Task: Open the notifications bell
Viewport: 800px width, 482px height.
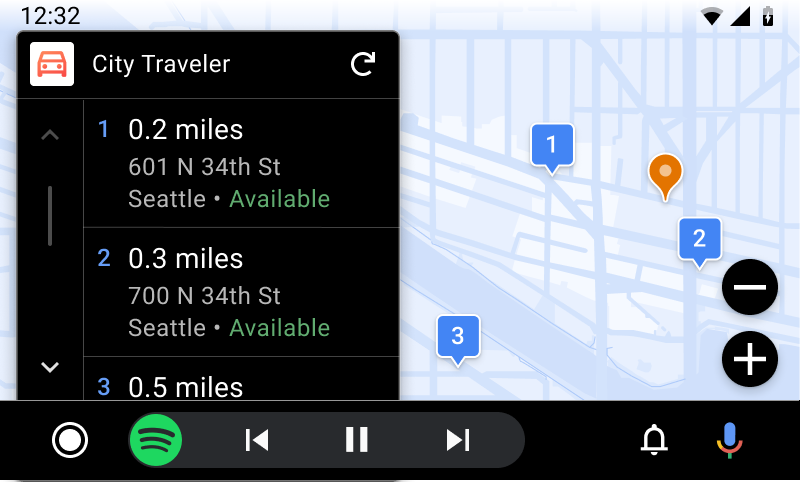Action: pyautogui.click(x=654, y=440)
